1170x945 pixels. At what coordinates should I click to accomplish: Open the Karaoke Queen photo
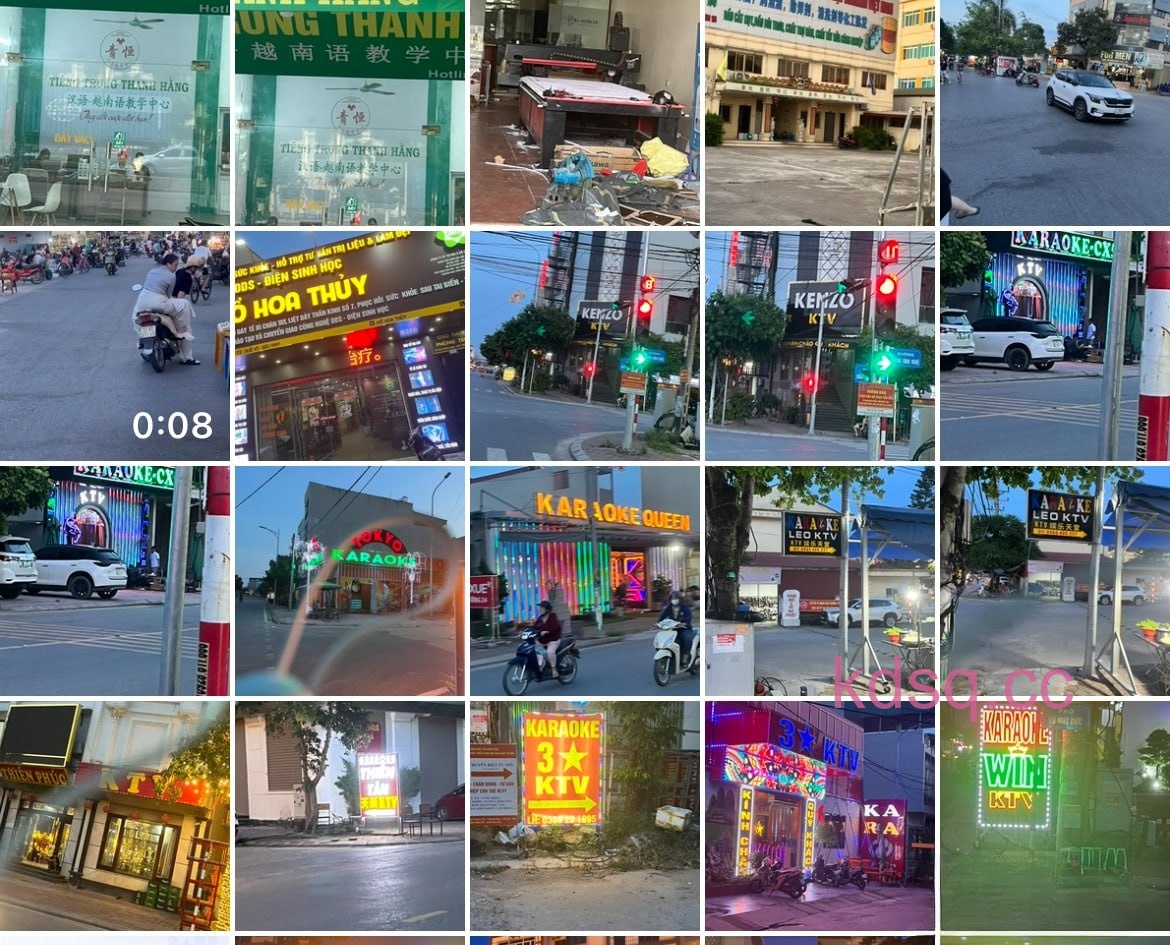click(584, 580)
